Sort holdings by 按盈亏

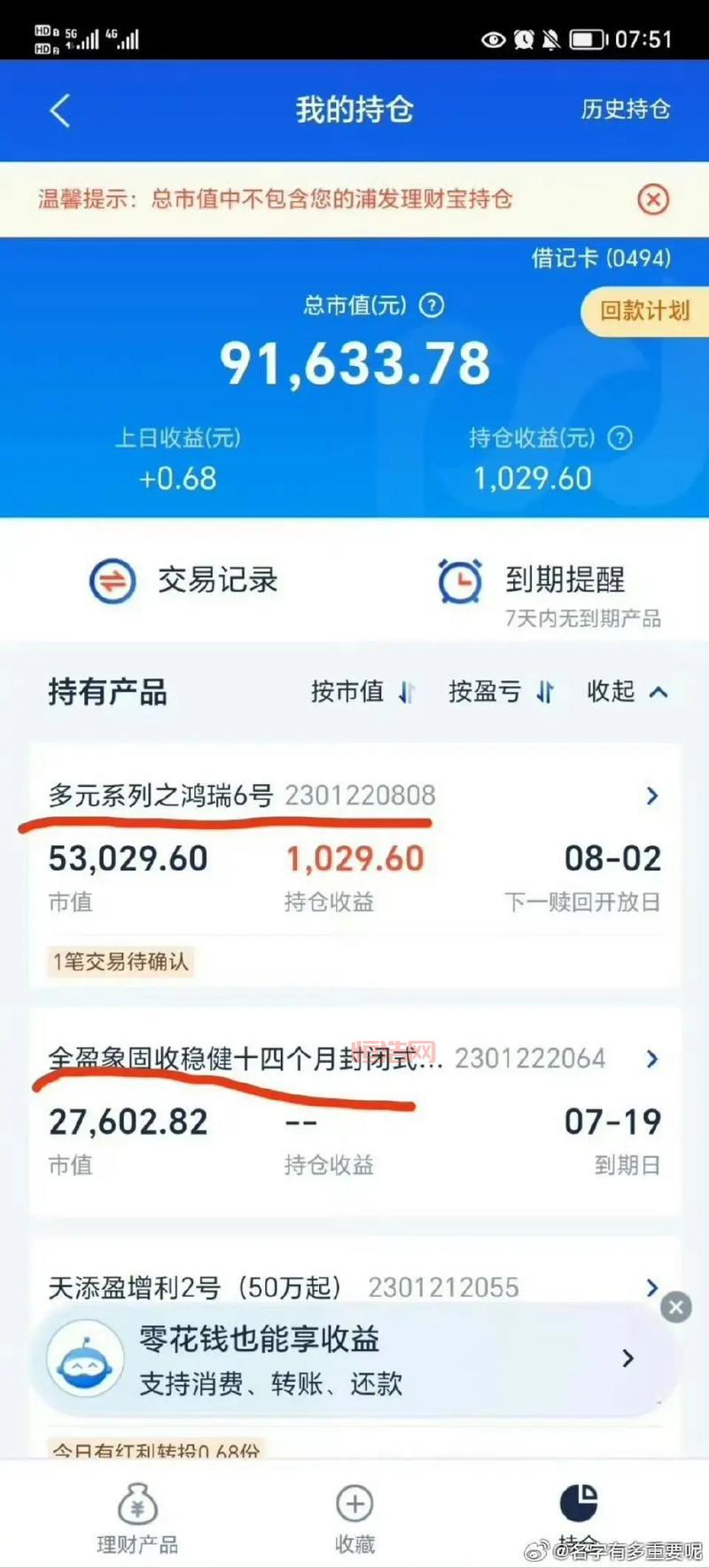click(x=500, y=692)
